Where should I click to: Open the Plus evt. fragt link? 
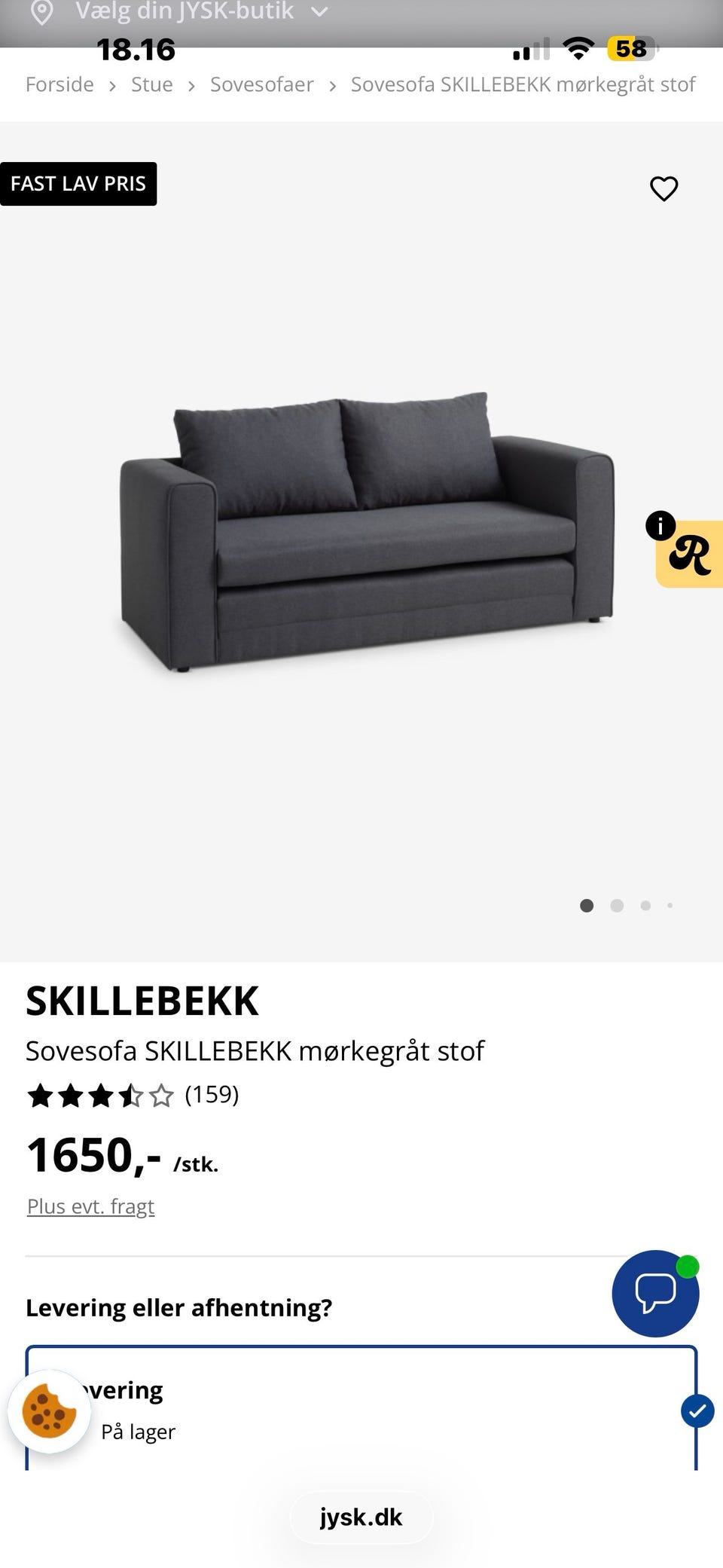point(90,1206)
